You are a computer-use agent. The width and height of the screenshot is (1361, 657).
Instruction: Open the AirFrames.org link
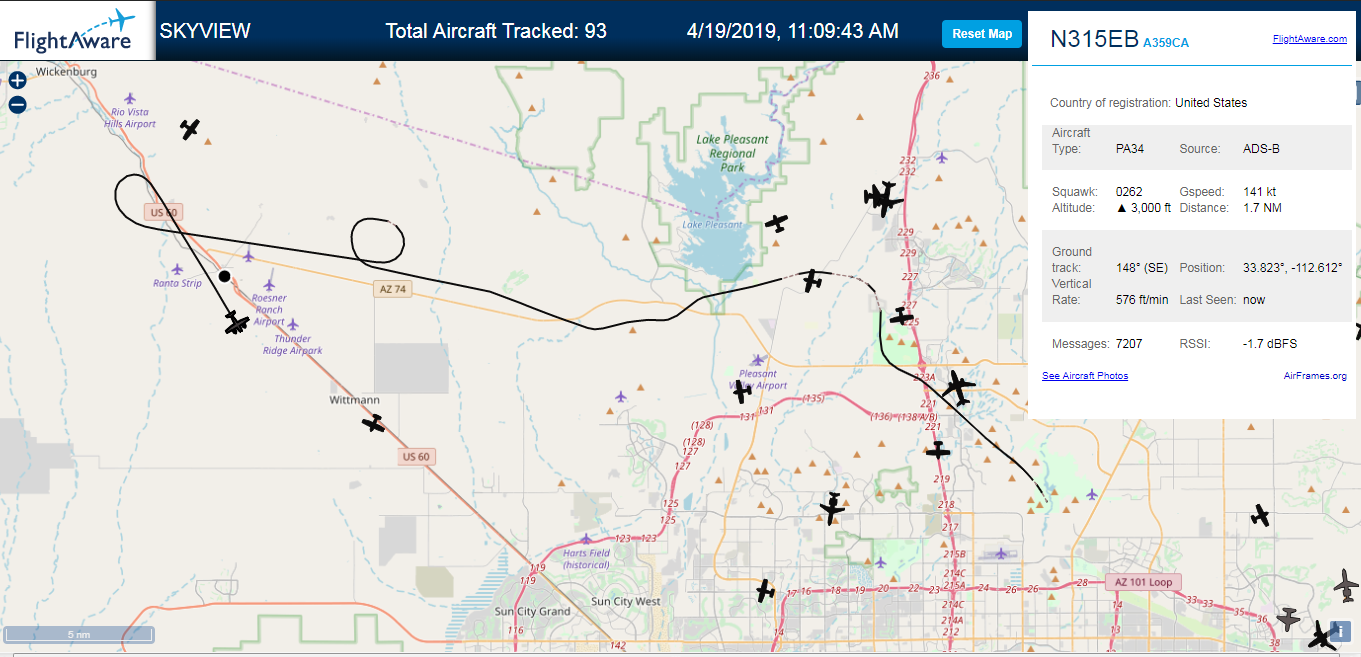tap(1315, 376)
